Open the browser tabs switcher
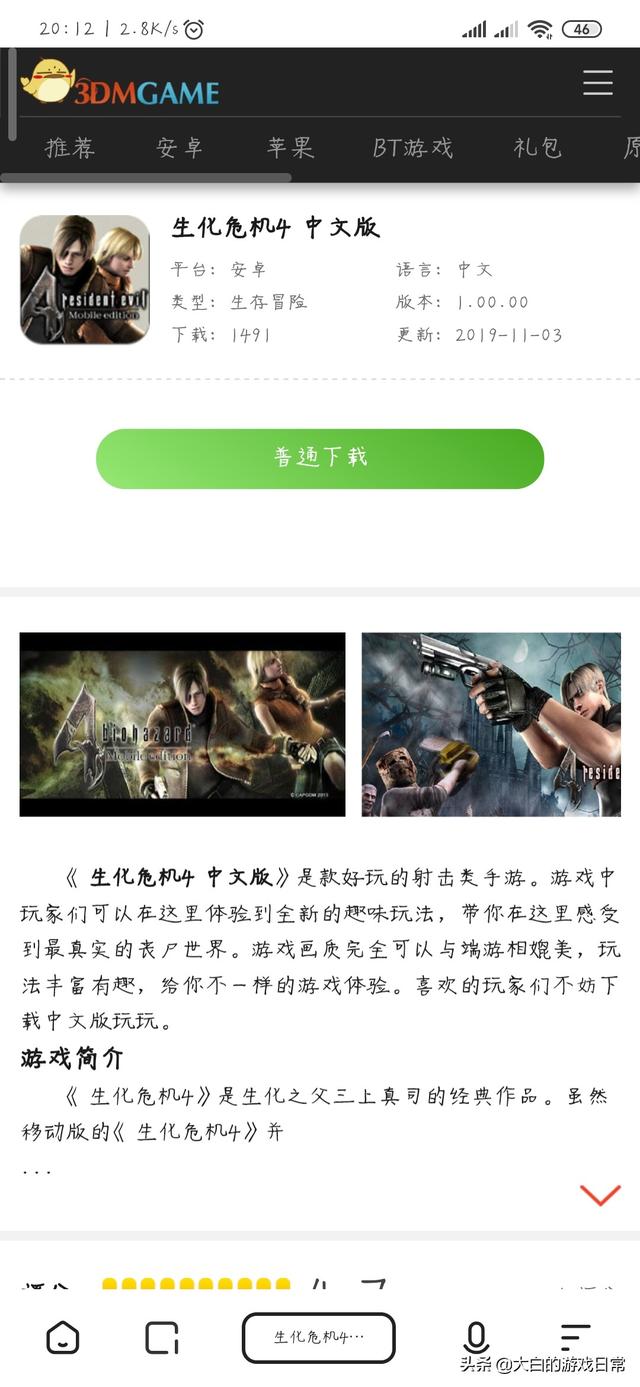This screenshot has height=1387, width=640. click(x=161, y=1337)
